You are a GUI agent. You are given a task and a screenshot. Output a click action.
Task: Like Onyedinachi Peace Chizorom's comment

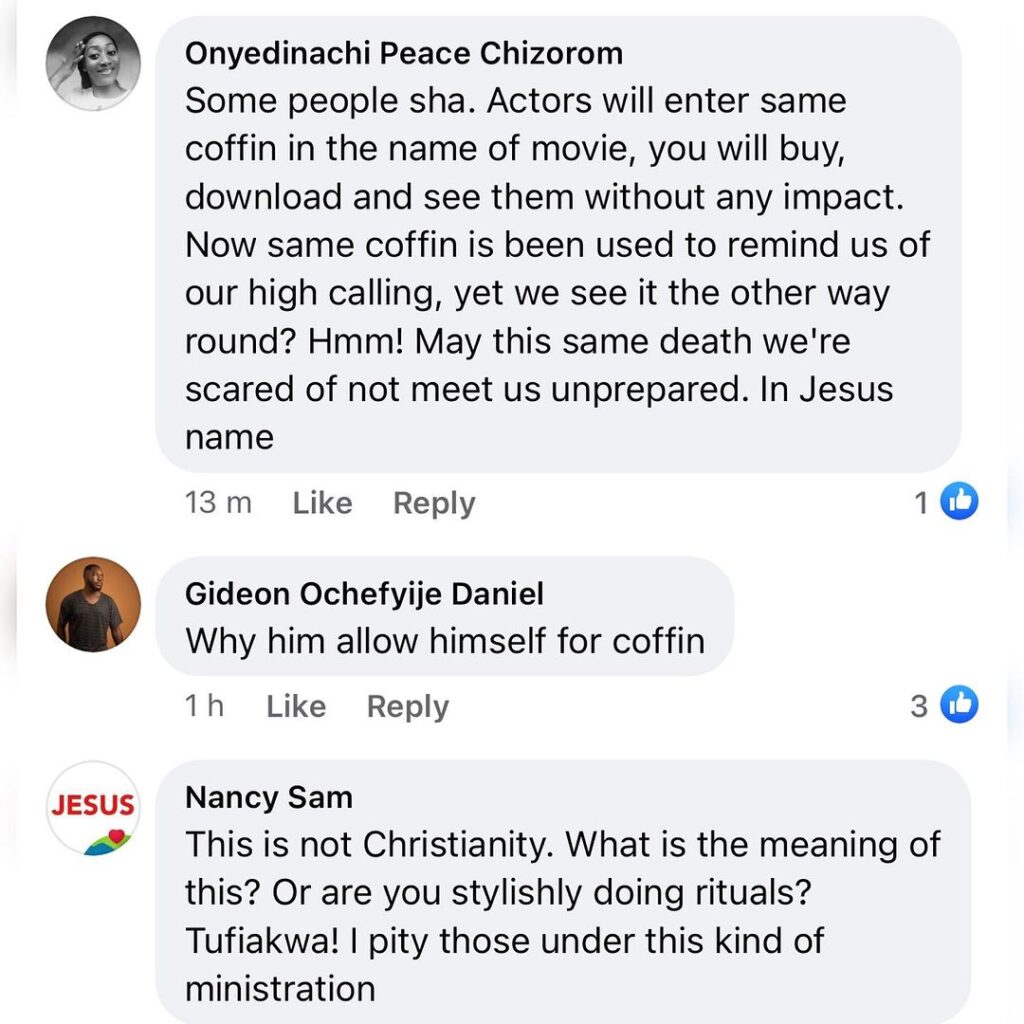click(x=322, y=503)
